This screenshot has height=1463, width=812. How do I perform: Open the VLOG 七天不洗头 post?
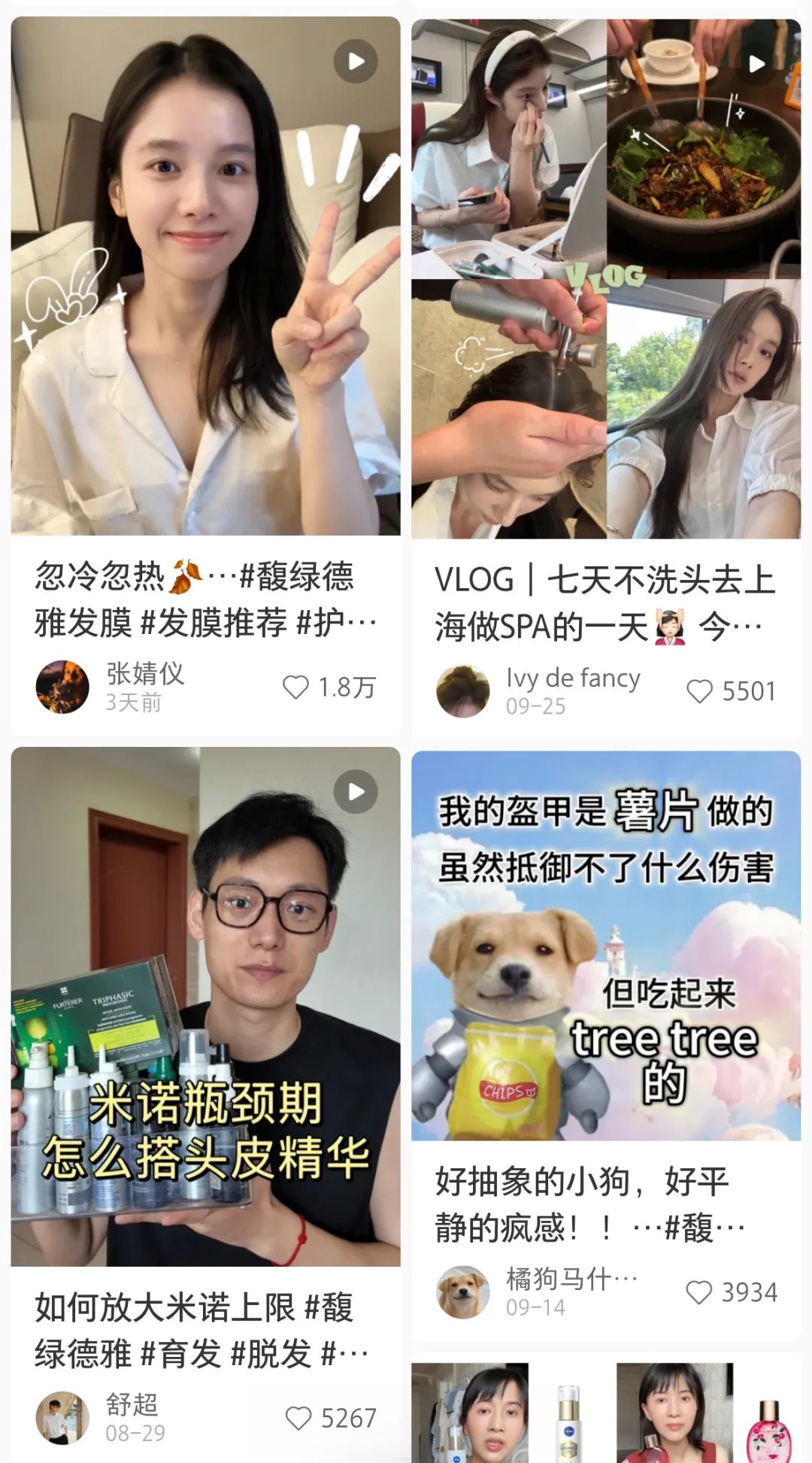[x=605, y=280]
